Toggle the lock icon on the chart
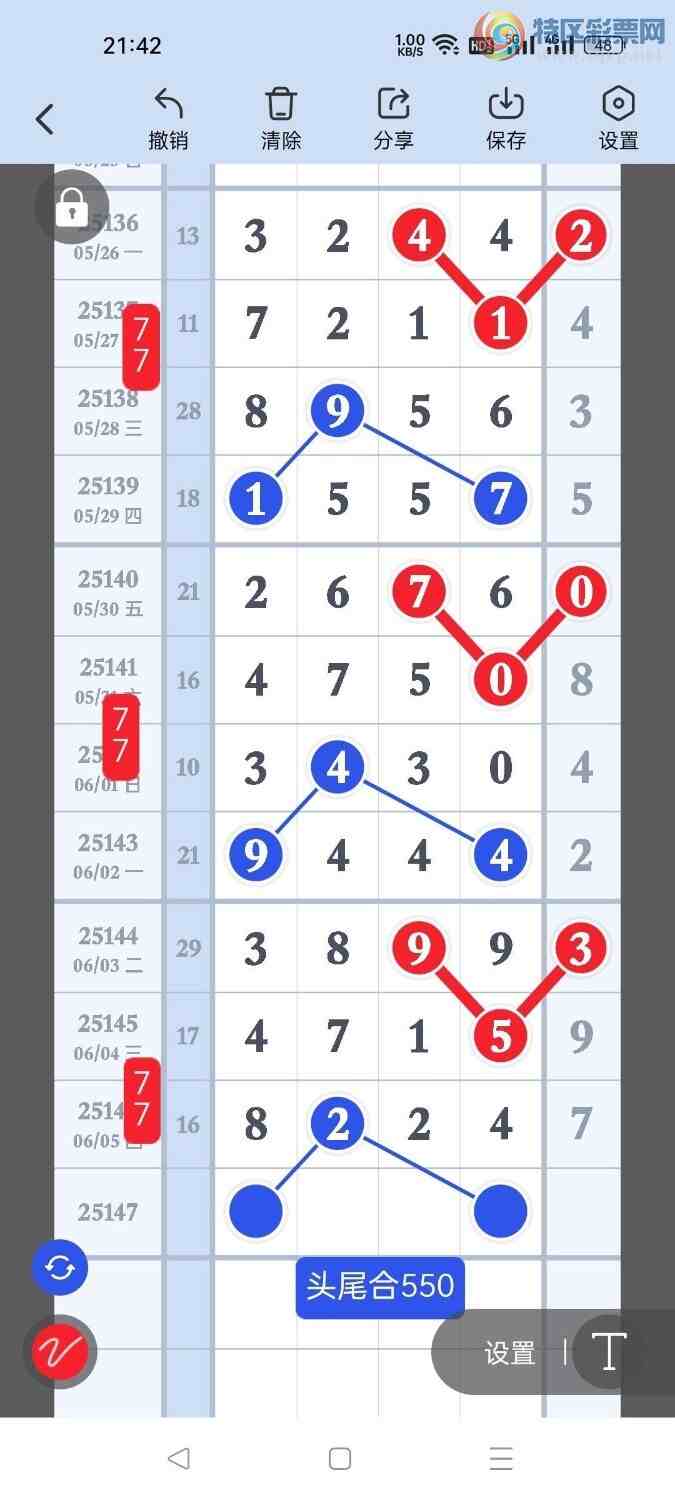The width and height of the screenshot is (675, 1500). (71, 207)
